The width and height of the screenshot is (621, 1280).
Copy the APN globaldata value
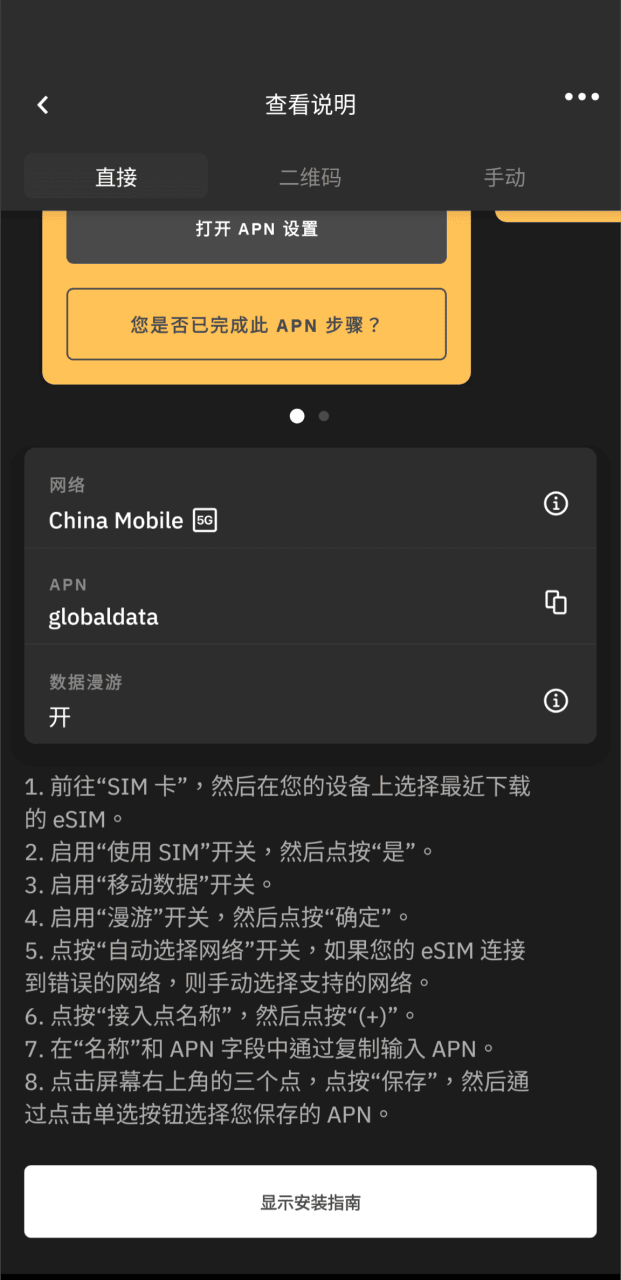555,601
